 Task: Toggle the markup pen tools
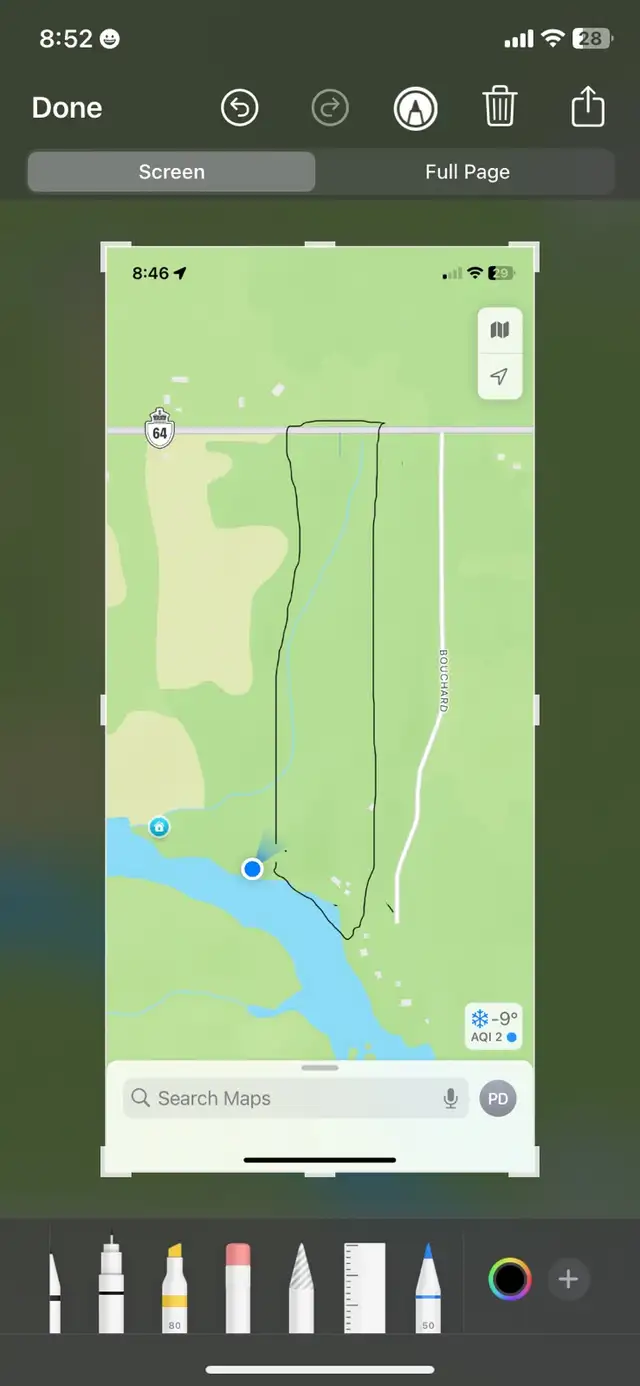416,108
